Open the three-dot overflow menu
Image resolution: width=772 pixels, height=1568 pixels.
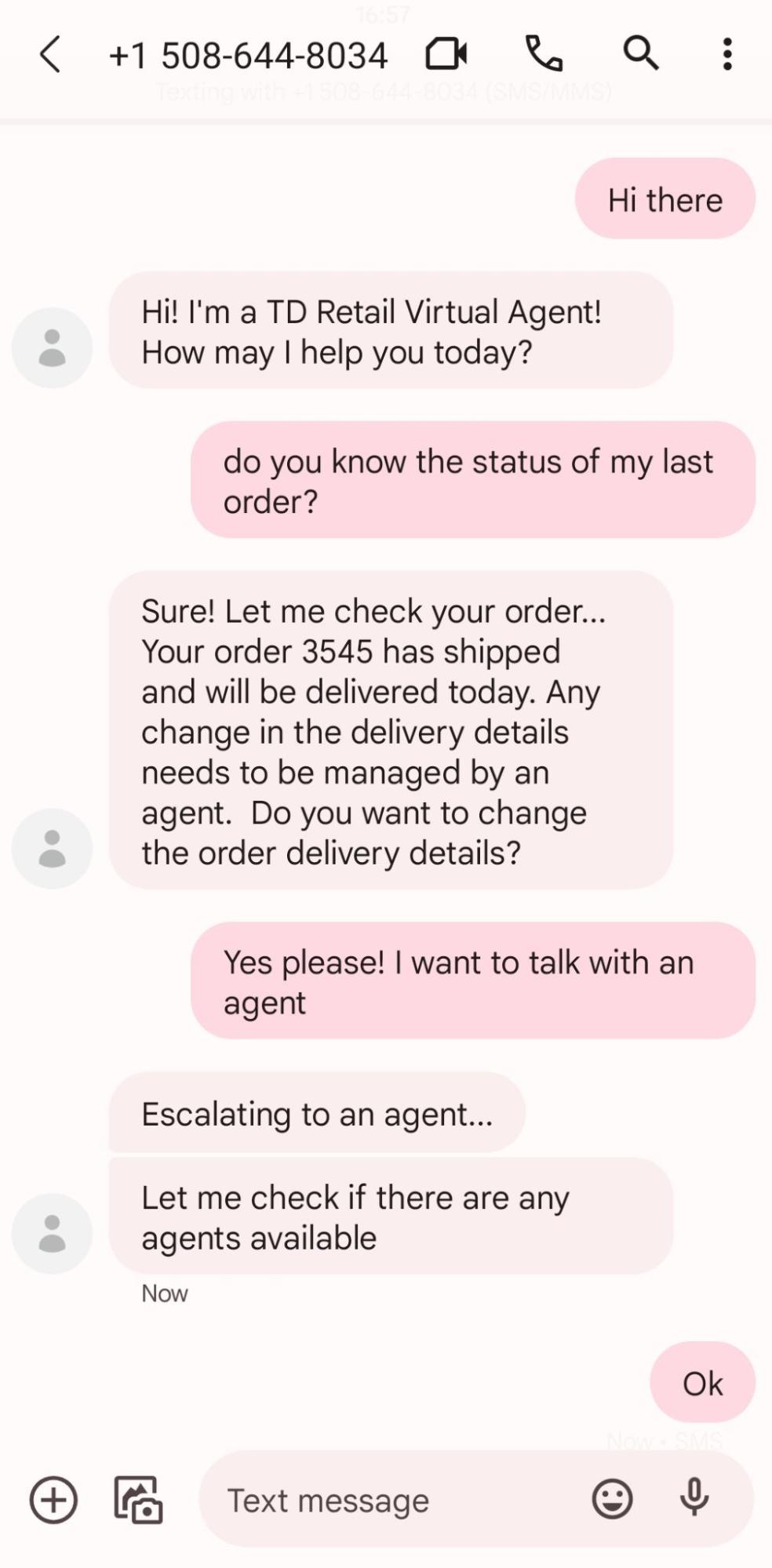click(727, 54)
